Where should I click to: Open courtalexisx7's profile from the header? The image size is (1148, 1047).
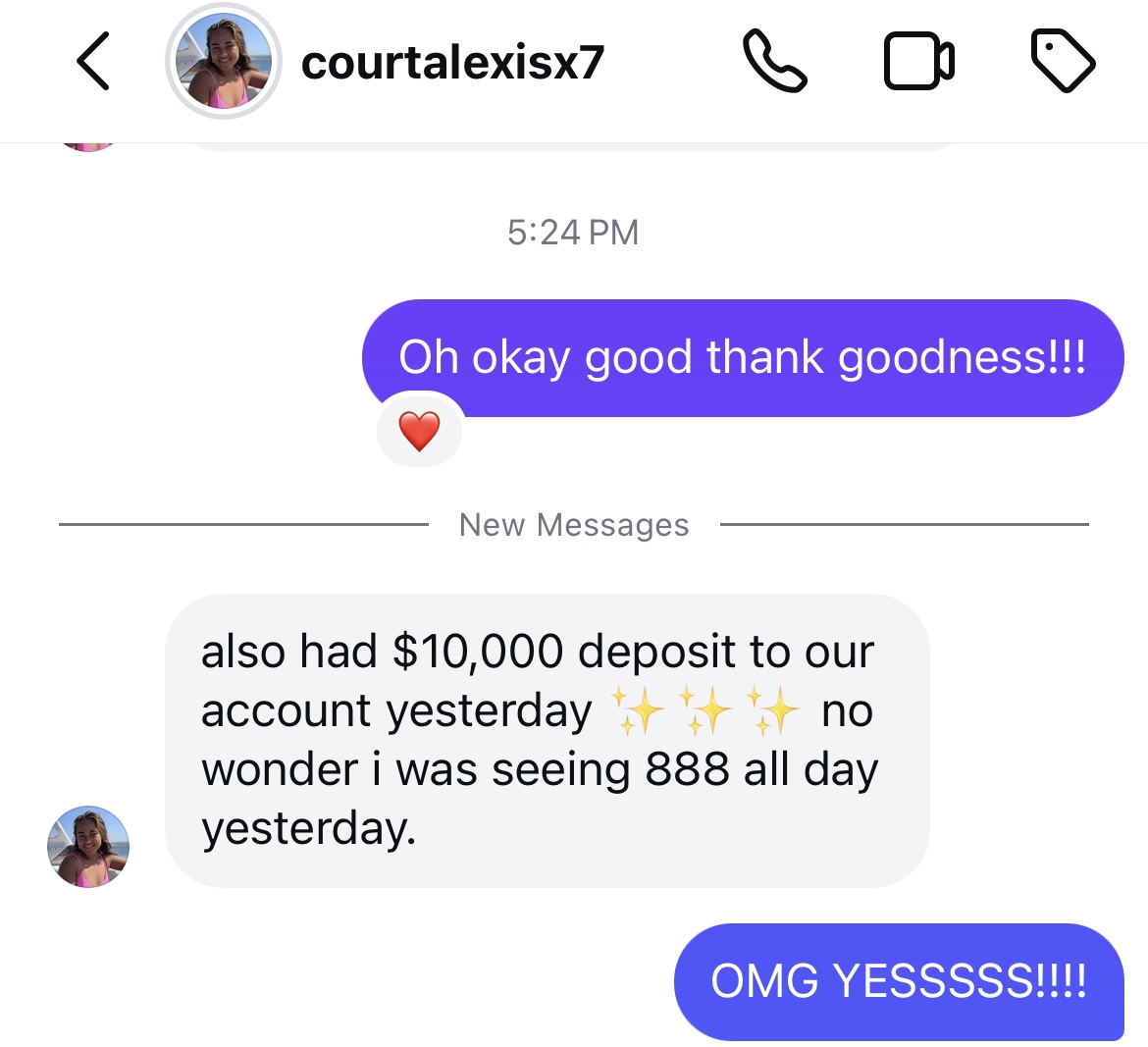tap(451, 63)
